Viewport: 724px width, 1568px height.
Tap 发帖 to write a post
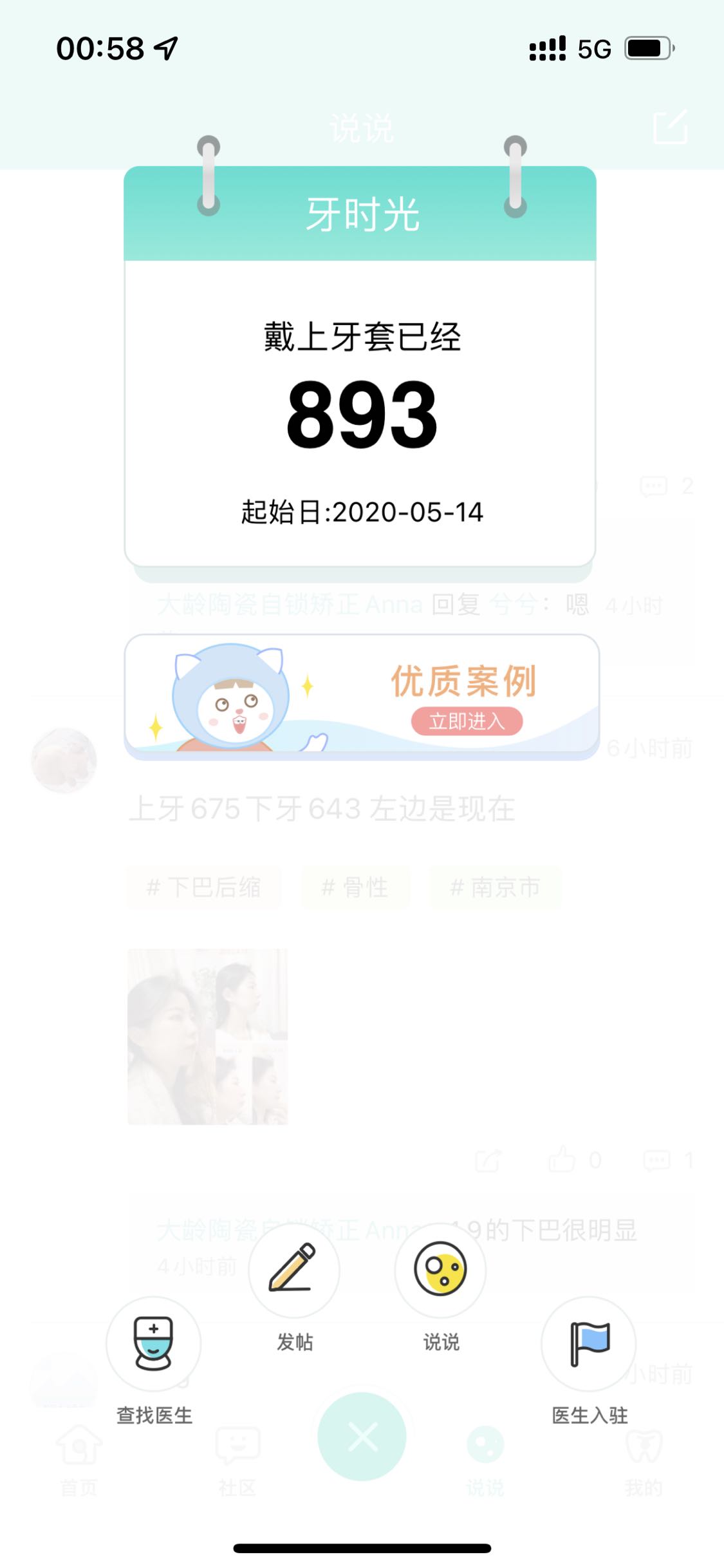coord(294,1270)
